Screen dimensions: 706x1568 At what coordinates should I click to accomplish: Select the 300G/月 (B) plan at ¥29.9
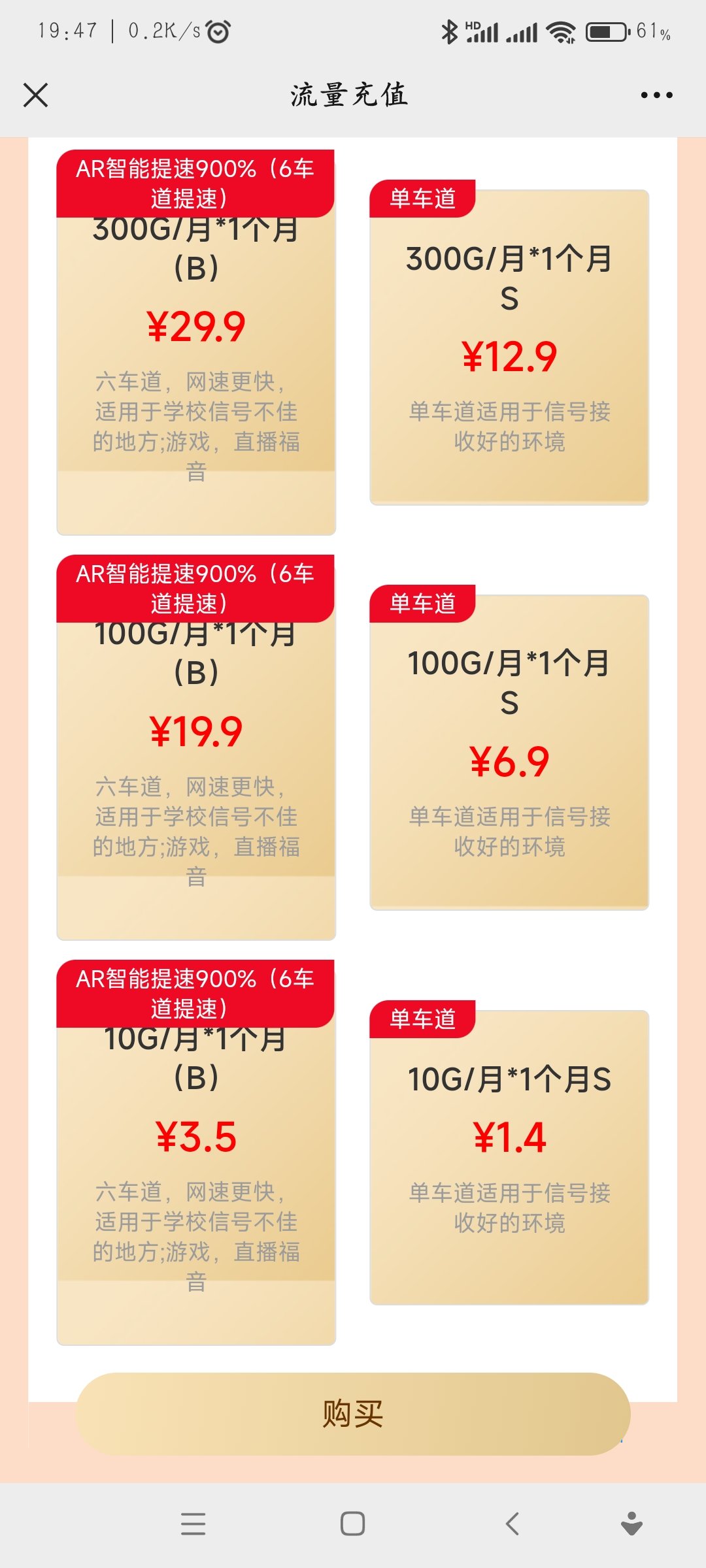tap(196, 342)
